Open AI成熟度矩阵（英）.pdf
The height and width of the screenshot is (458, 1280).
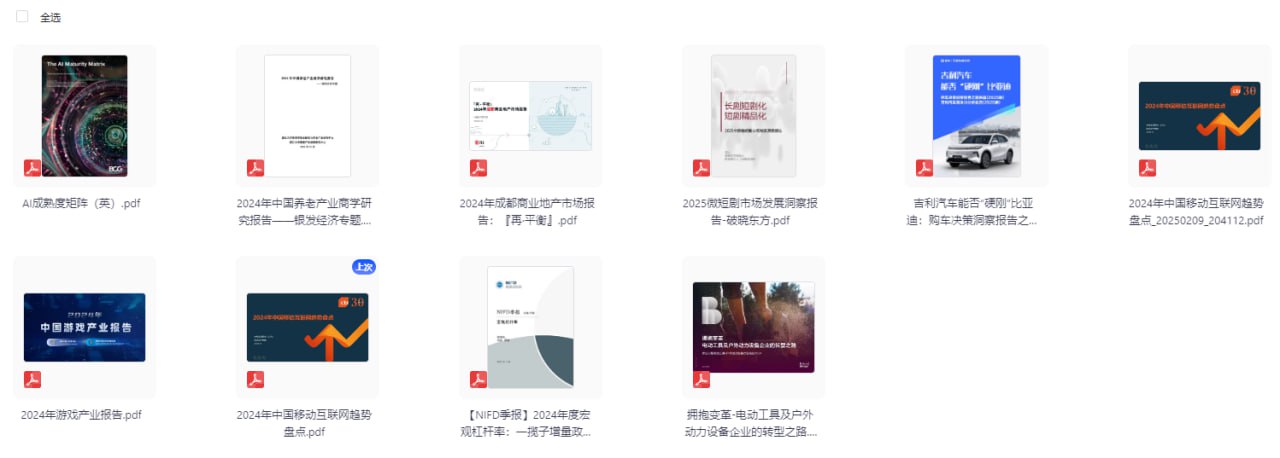[x=84, y=116]
